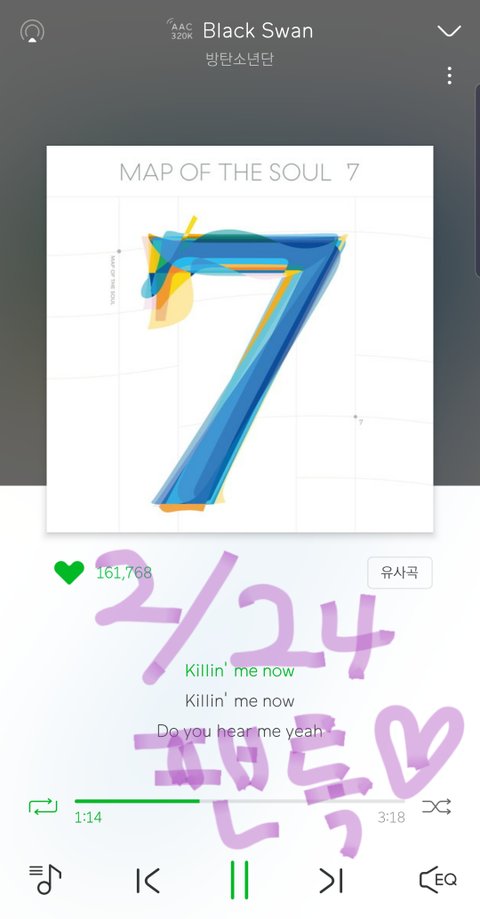Skip to the previous track
The height and width of the screenshot is (919, 480).
coord(148,880)
